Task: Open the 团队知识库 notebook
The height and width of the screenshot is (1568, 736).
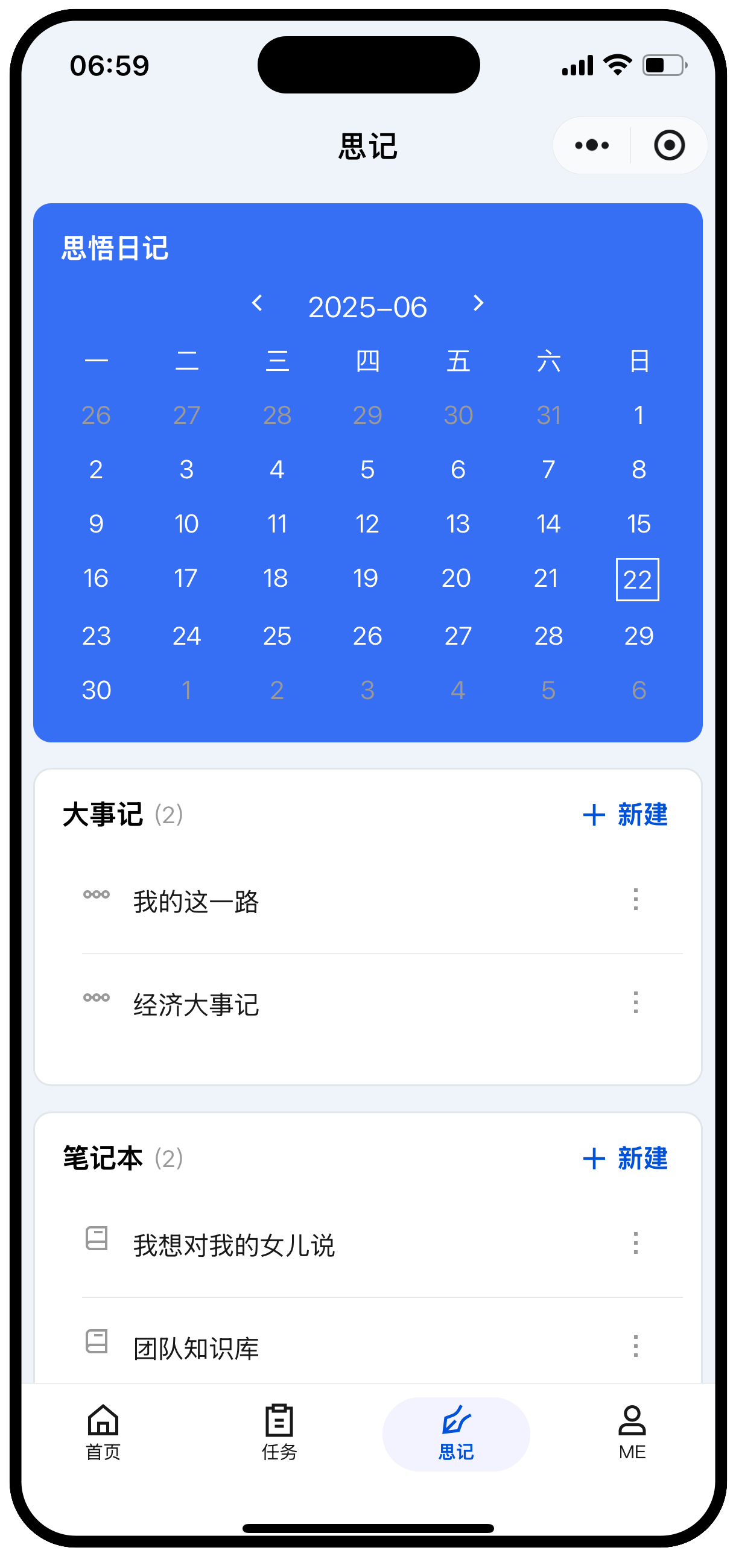Action: (x=196, y=1348)
